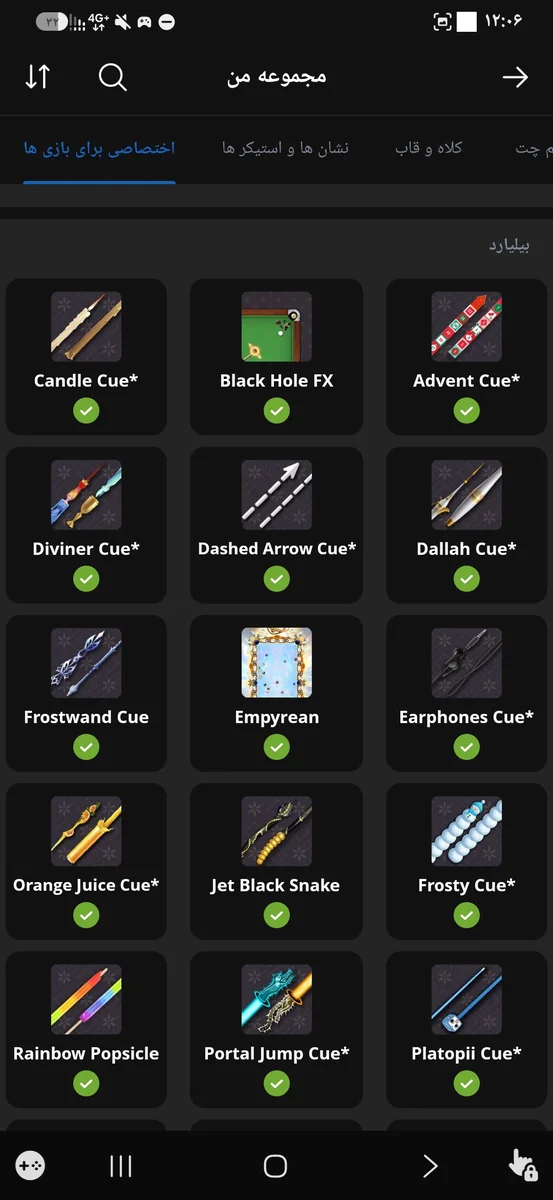This screenshot has height=1200, width=553.
Task: Open search in my collection
Action: (113, 77)
